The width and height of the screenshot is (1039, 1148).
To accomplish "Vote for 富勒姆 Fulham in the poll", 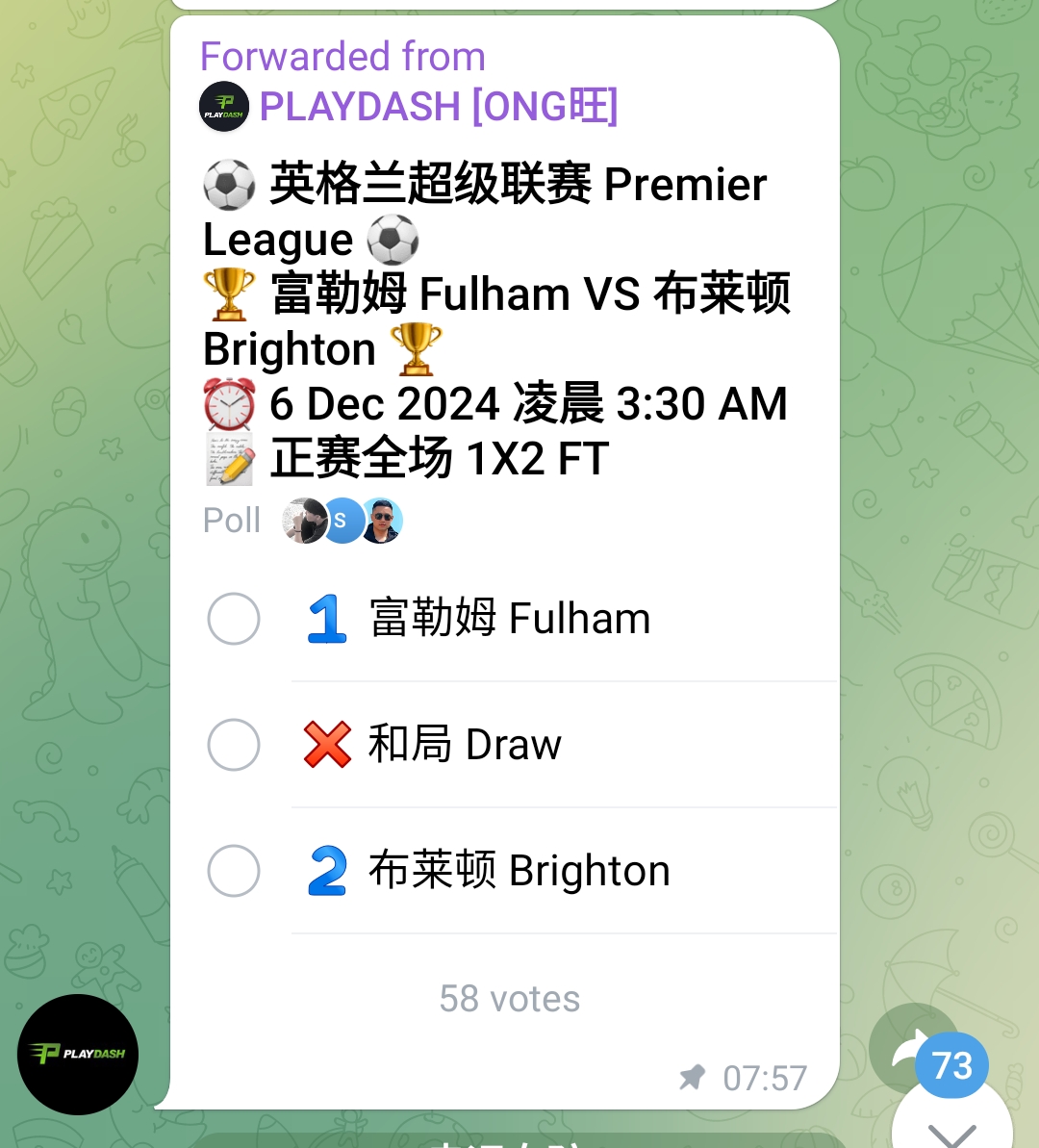I will pyautogui.click(x=234, y=618).
